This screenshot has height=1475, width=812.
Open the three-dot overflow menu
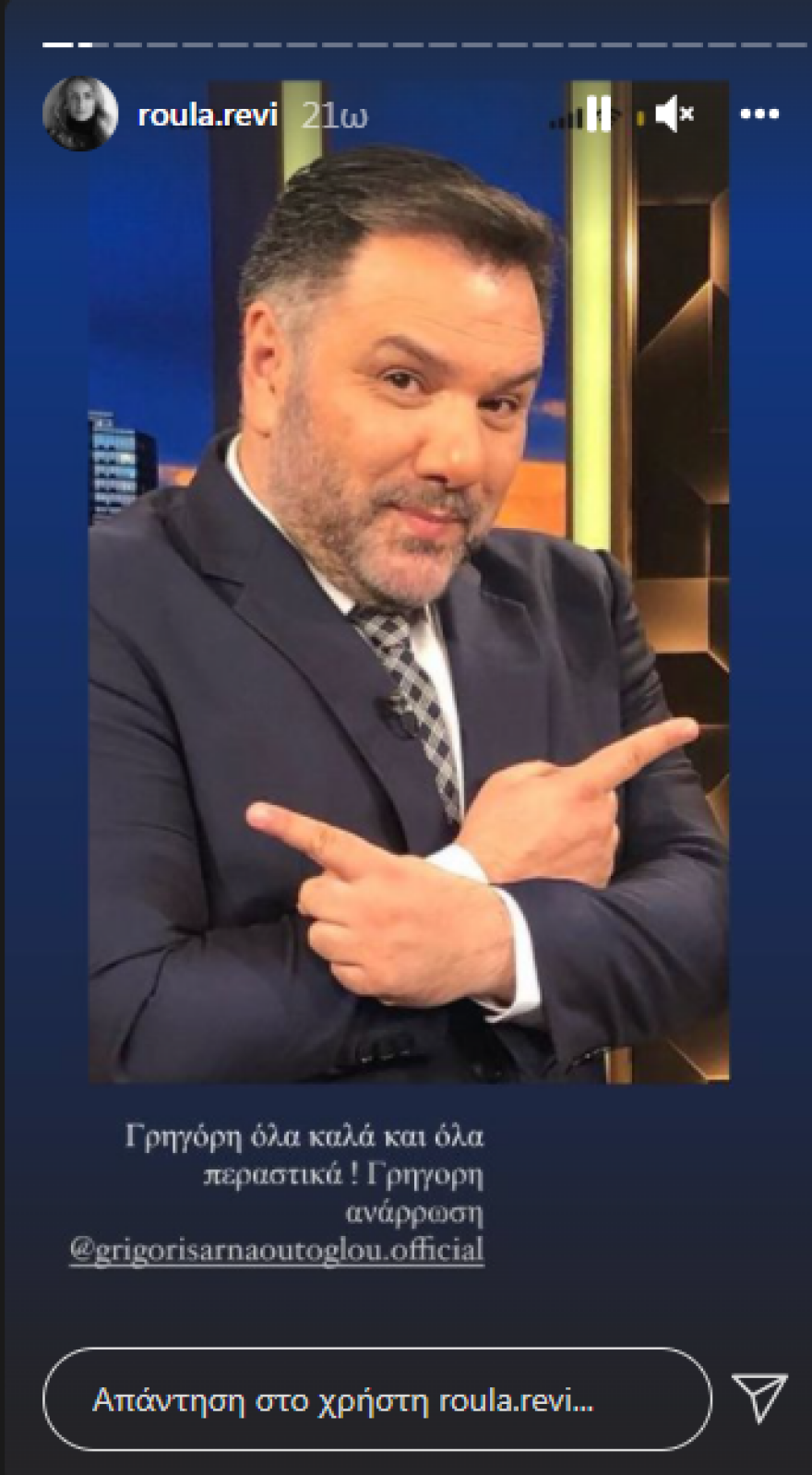point(759,115)
